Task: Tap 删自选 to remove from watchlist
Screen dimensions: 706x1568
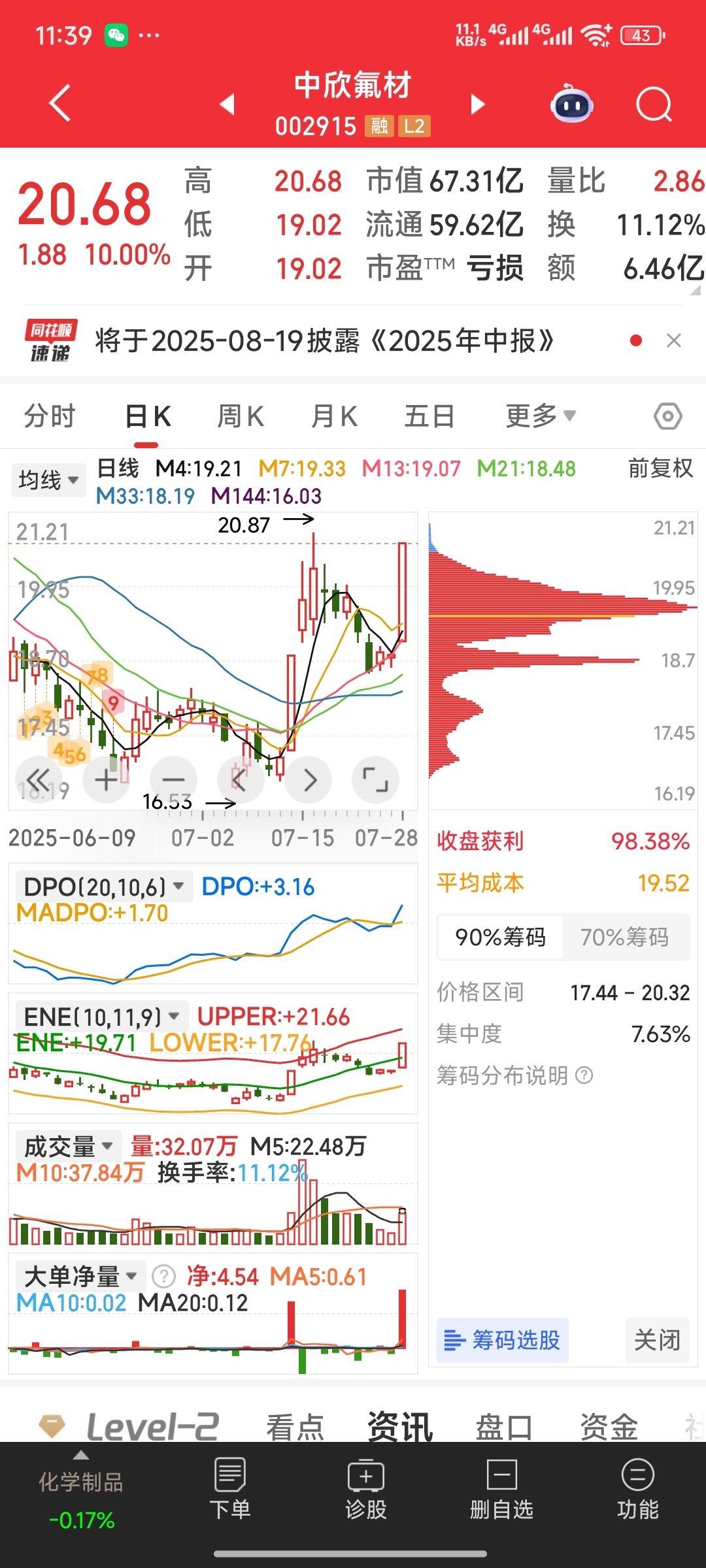Action: pos(502,1489)
